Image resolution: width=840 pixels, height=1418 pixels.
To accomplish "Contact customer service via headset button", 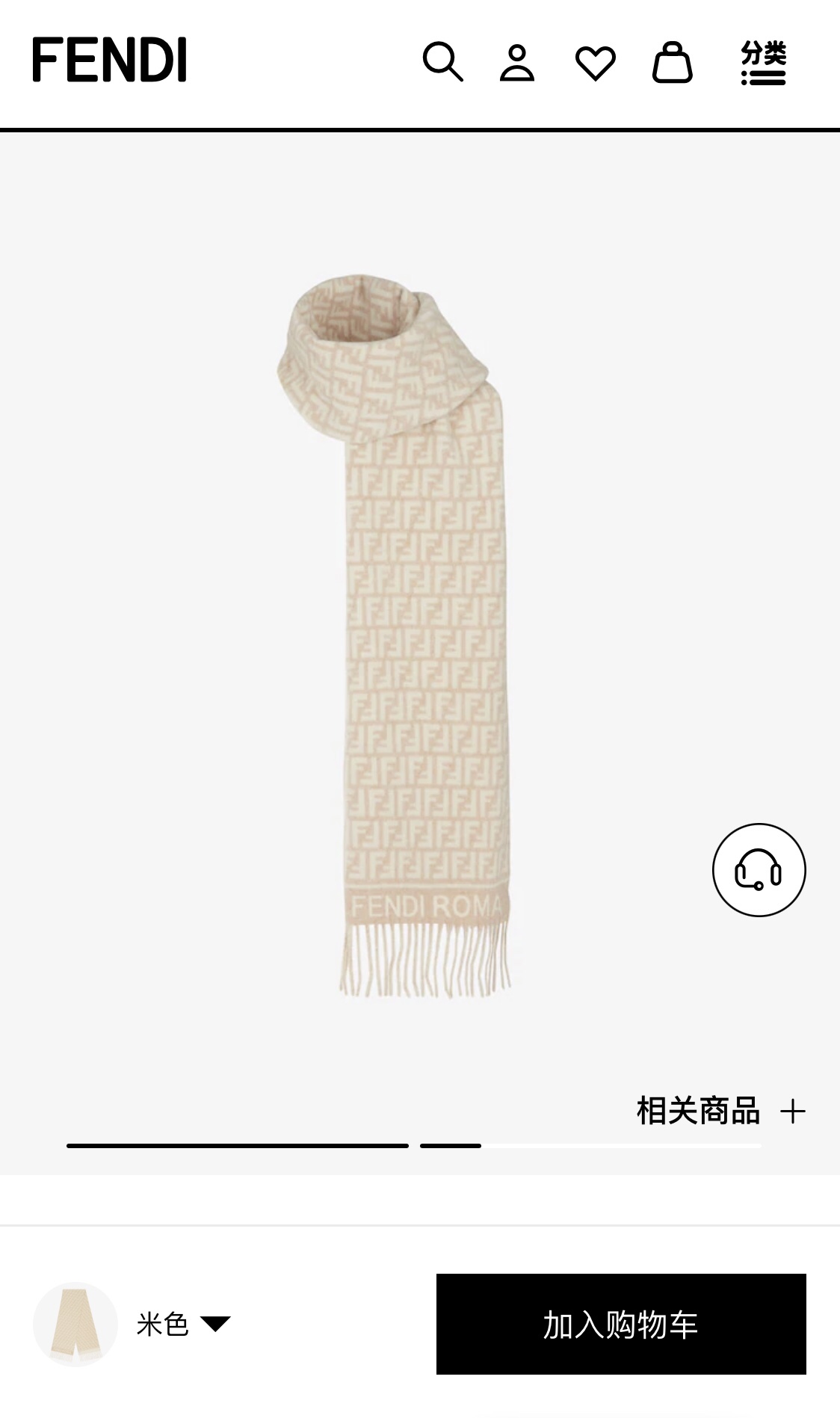I will point(759,870).
